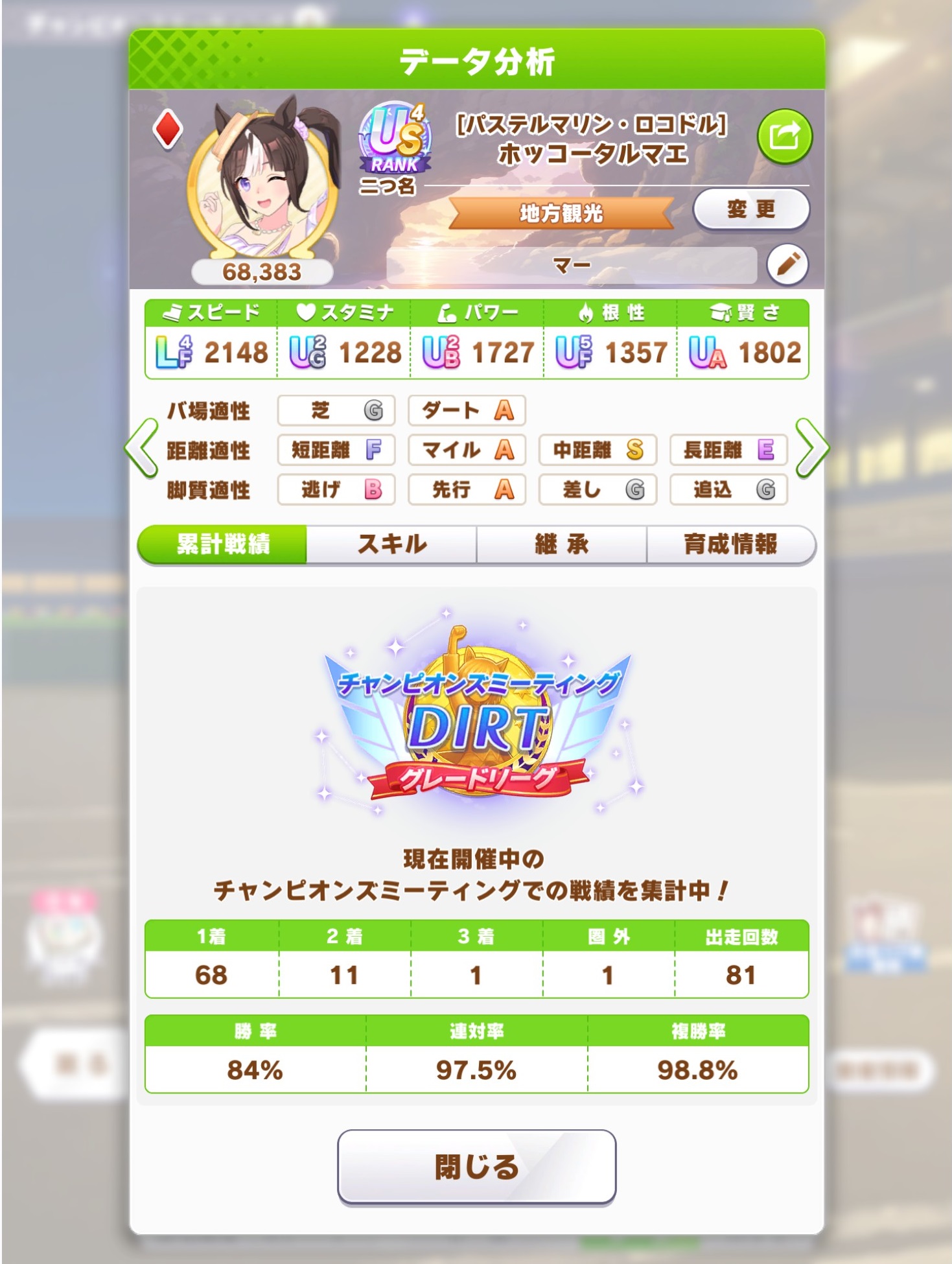This screenshot has width=952, height=1264.
Task: Go to next character with right arrow
Action: click(811, 448)
